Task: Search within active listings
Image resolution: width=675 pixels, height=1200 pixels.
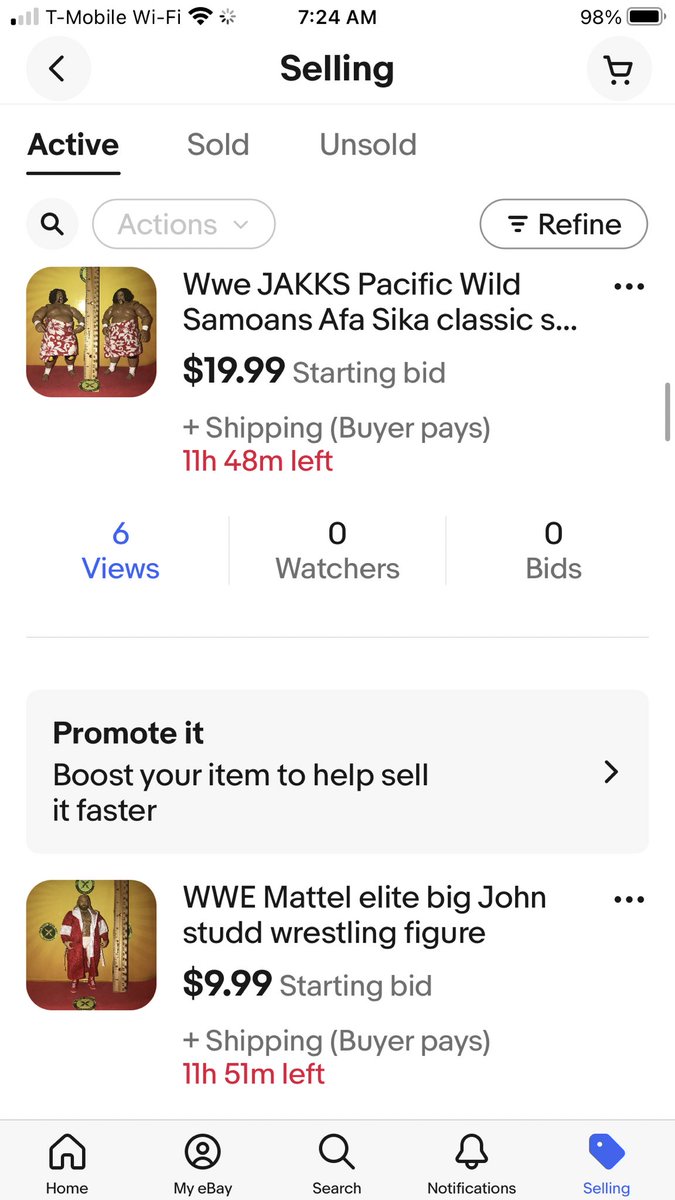Action: [52, 224]
